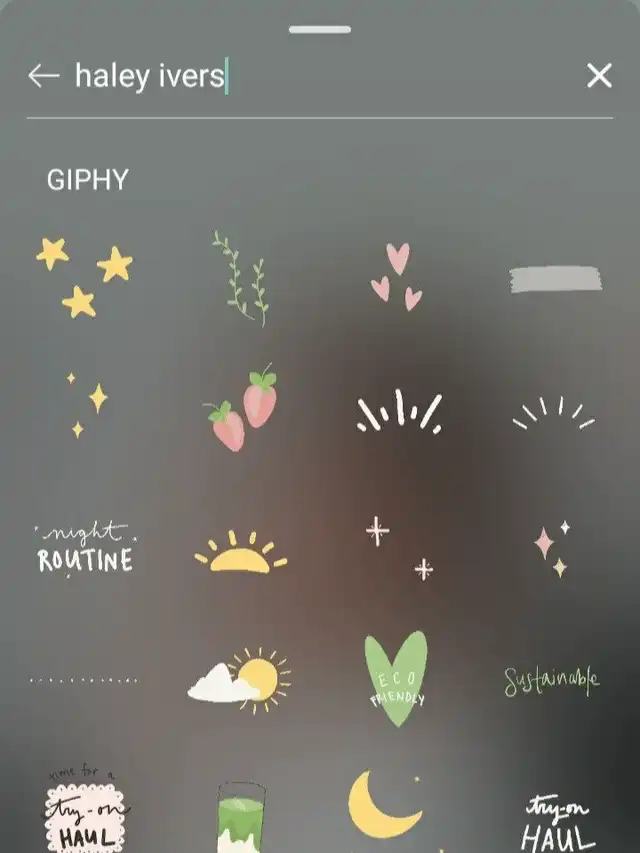
Task: Select the green Eco Friendly heart sticker
Action: coord(396,677)
